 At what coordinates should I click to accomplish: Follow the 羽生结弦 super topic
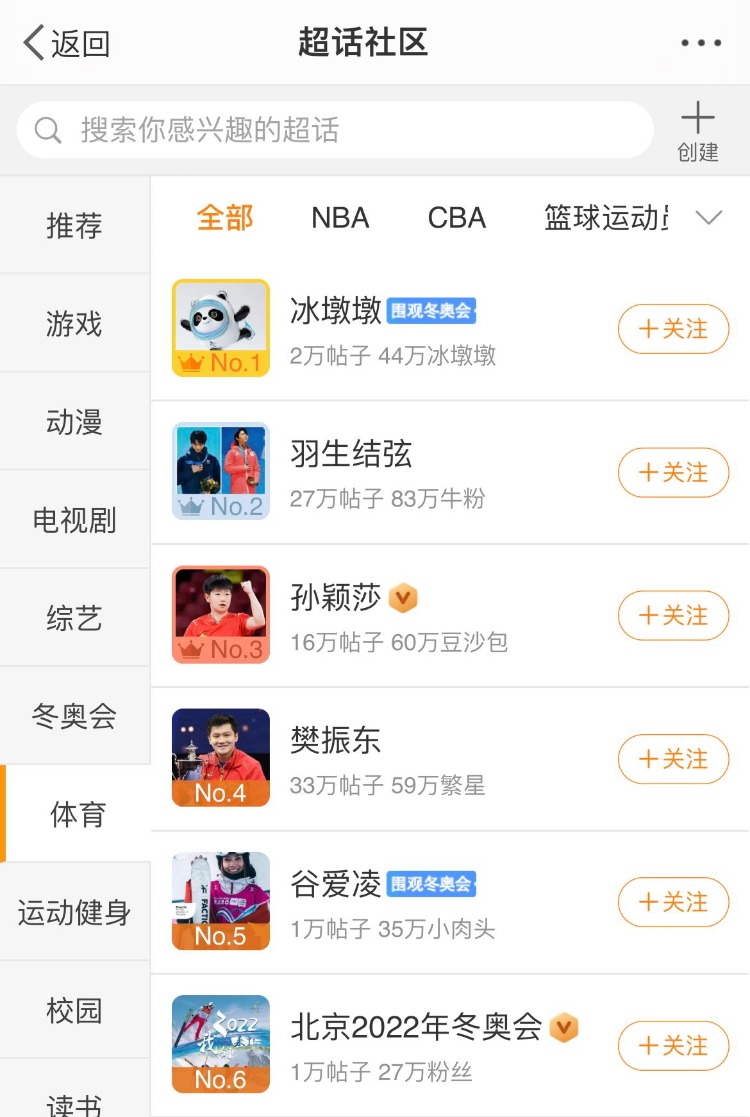673,472
